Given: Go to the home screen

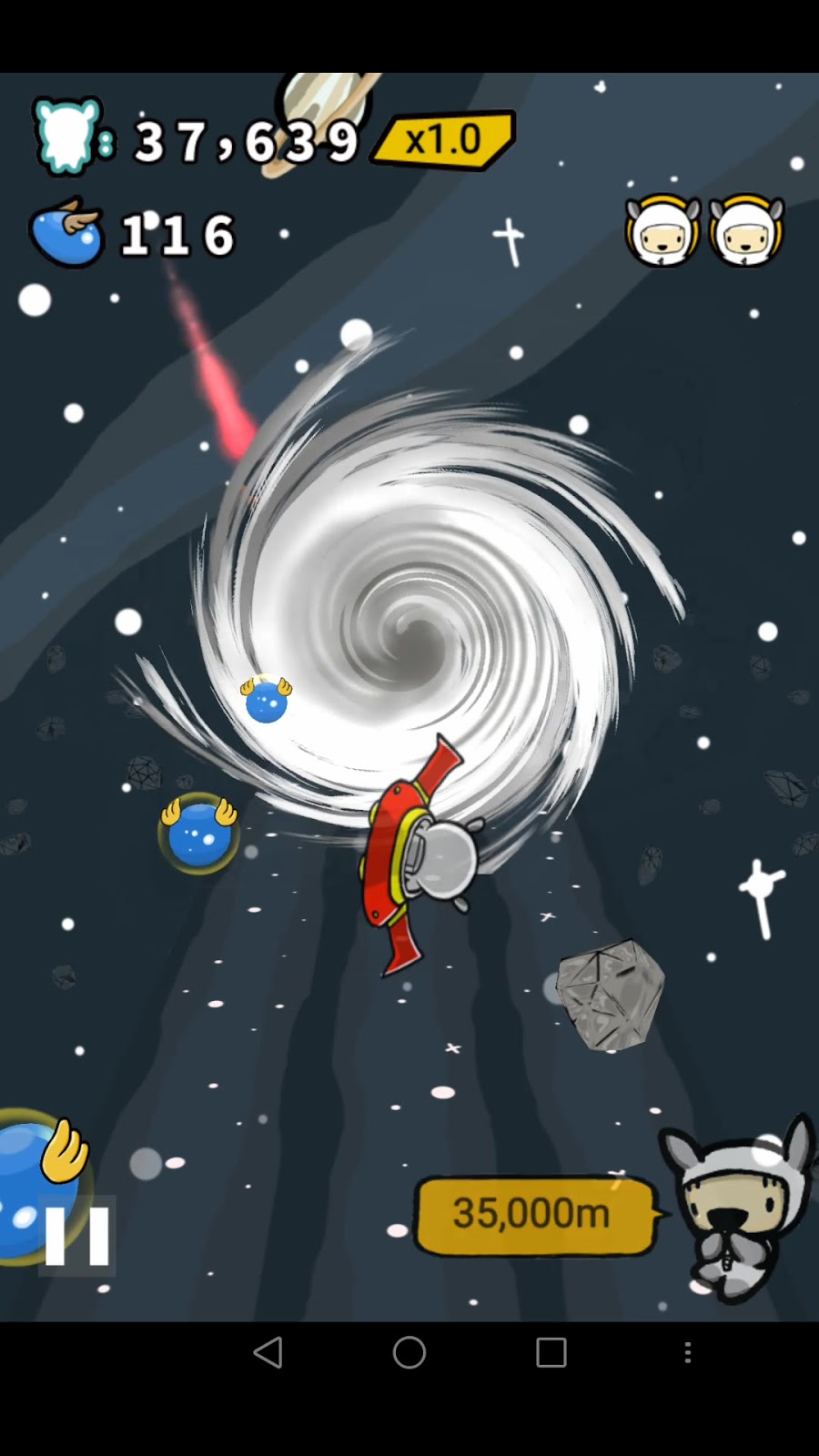Looking at the screenshot, I should coord(409,1352).
